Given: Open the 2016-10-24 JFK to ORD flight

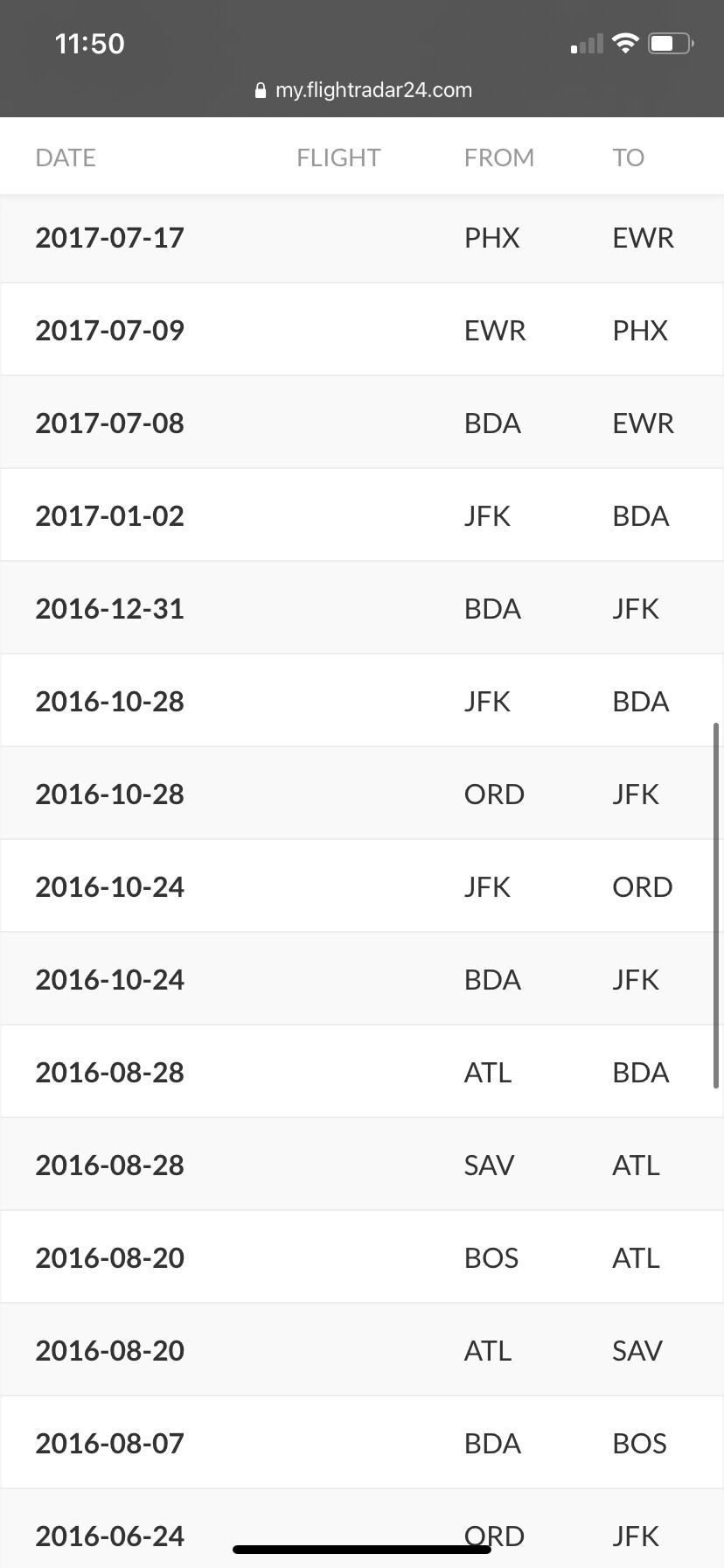Looking at the screenshot, I should pyautogui.click(x=362, y=887).
